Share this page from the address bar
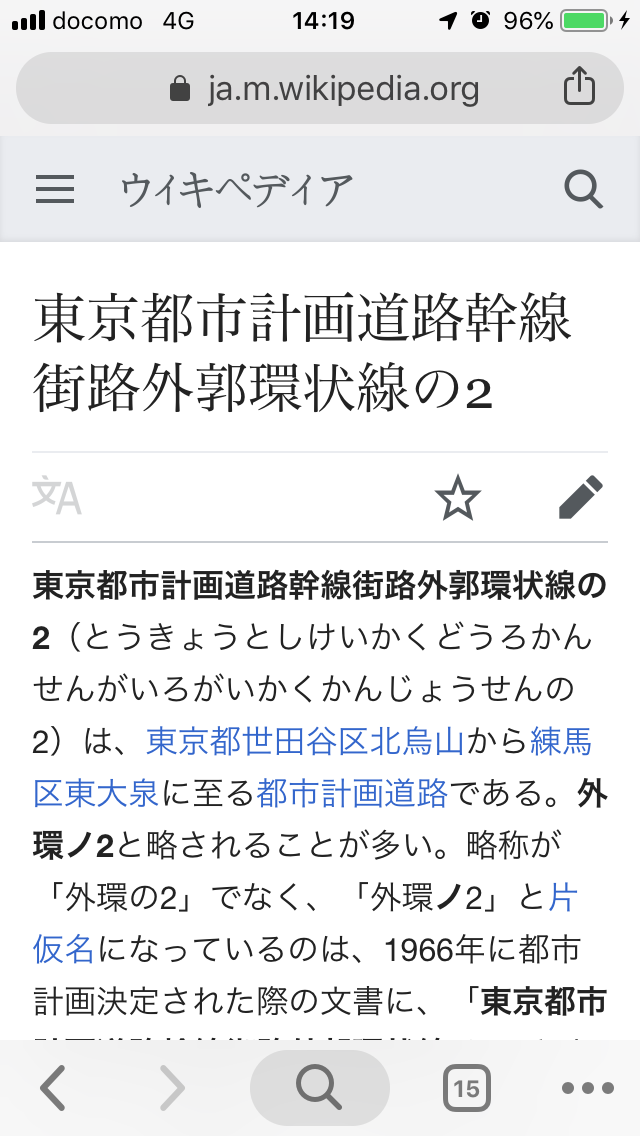640x1136 pixels. coord(579,87)
